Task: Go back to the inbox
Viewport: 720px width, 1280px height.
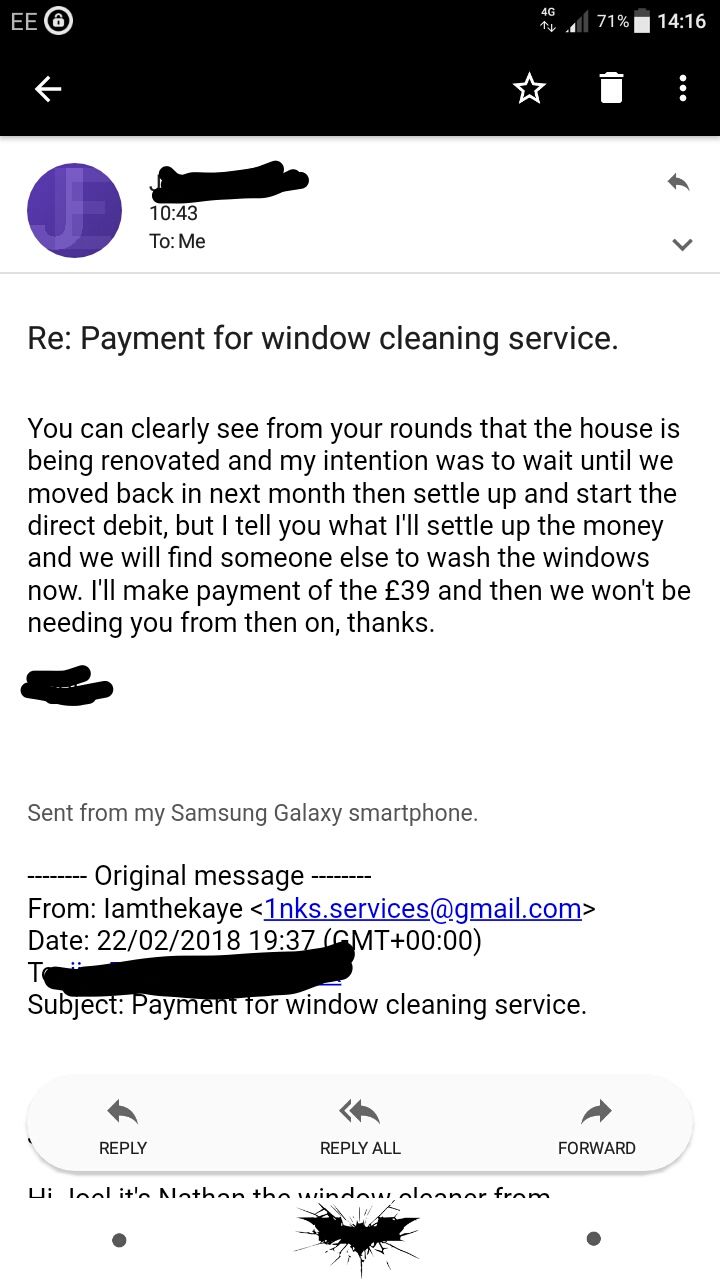Action: point(48,90)
